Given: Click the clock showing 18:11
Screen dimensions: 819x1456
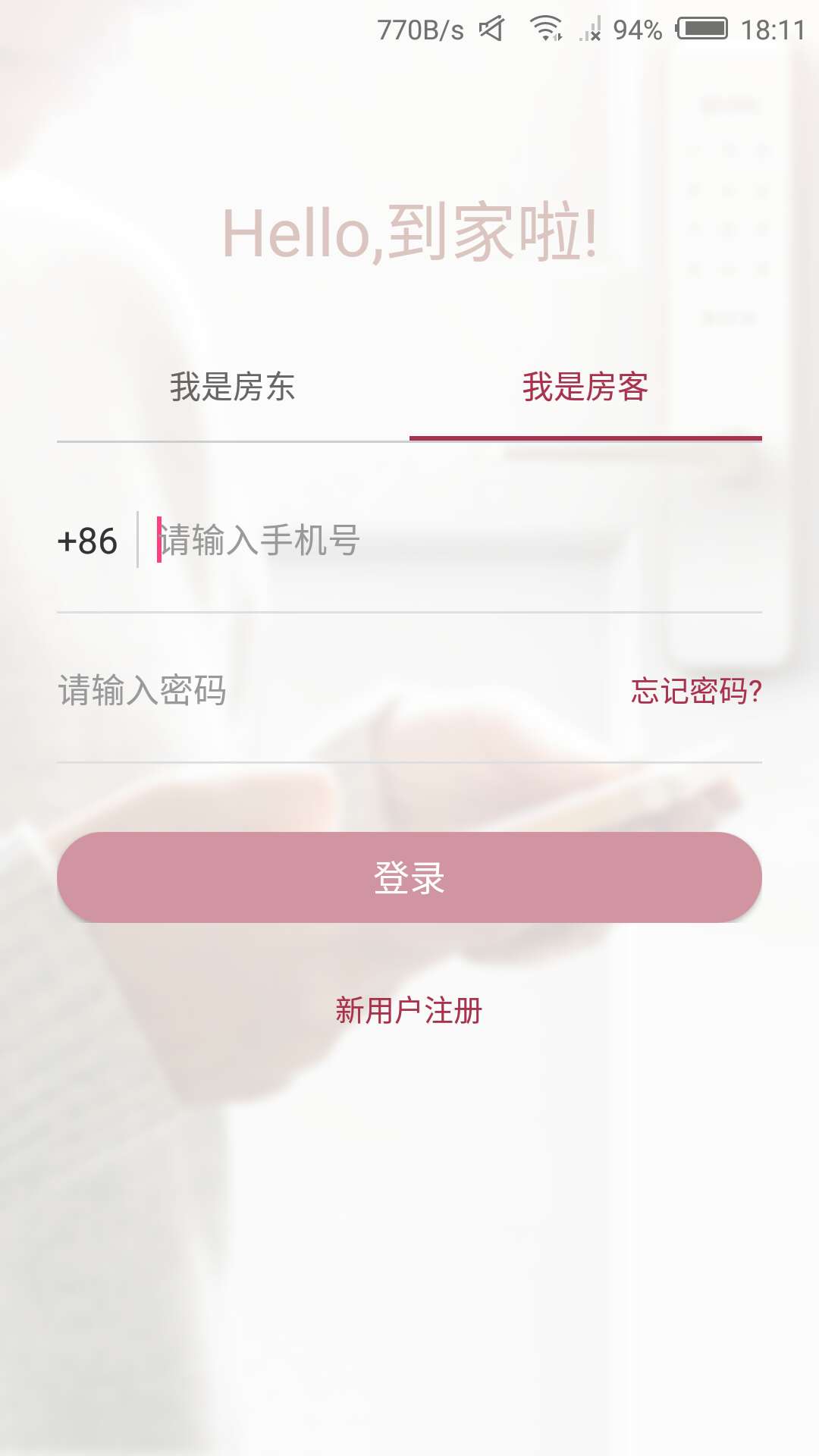Looking at the screenshot, I should [x=773, y=30].
